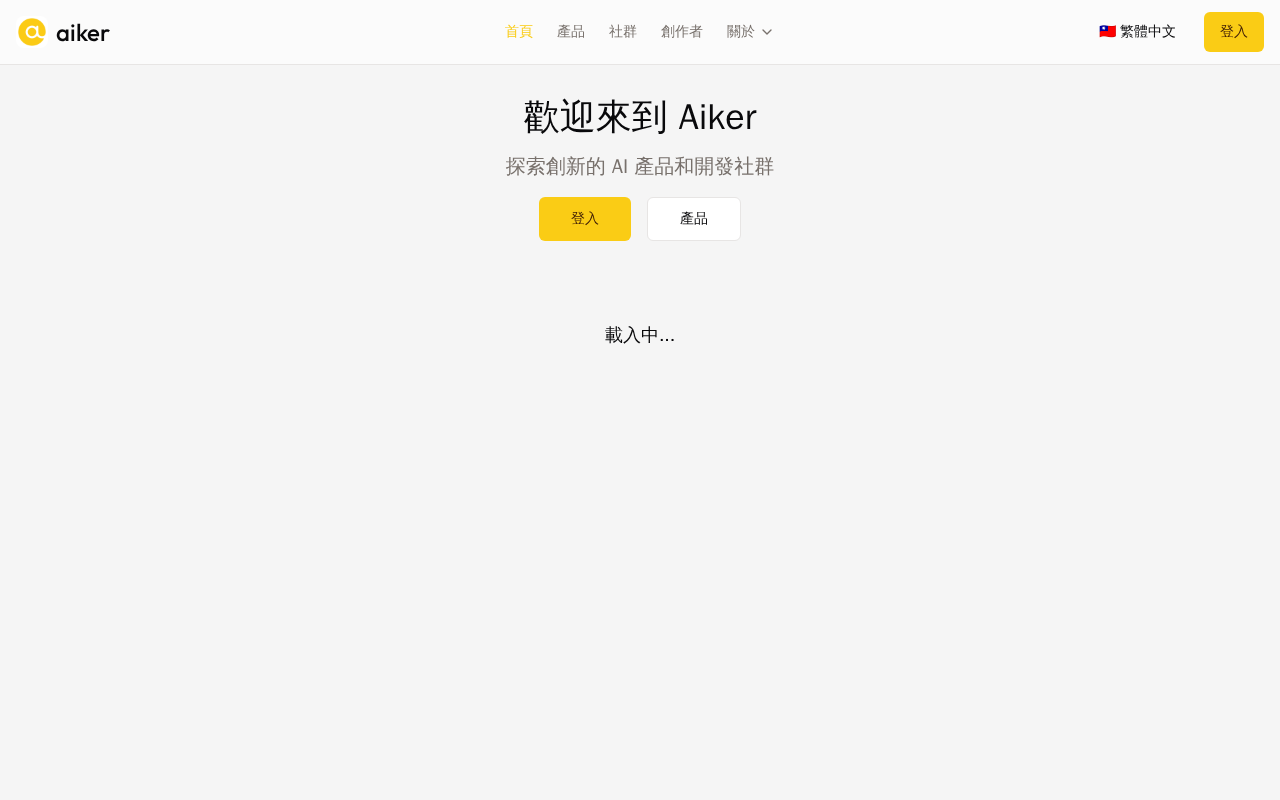
Task: Go to the 首頁 nav item
Action: [x=518, y=31]
